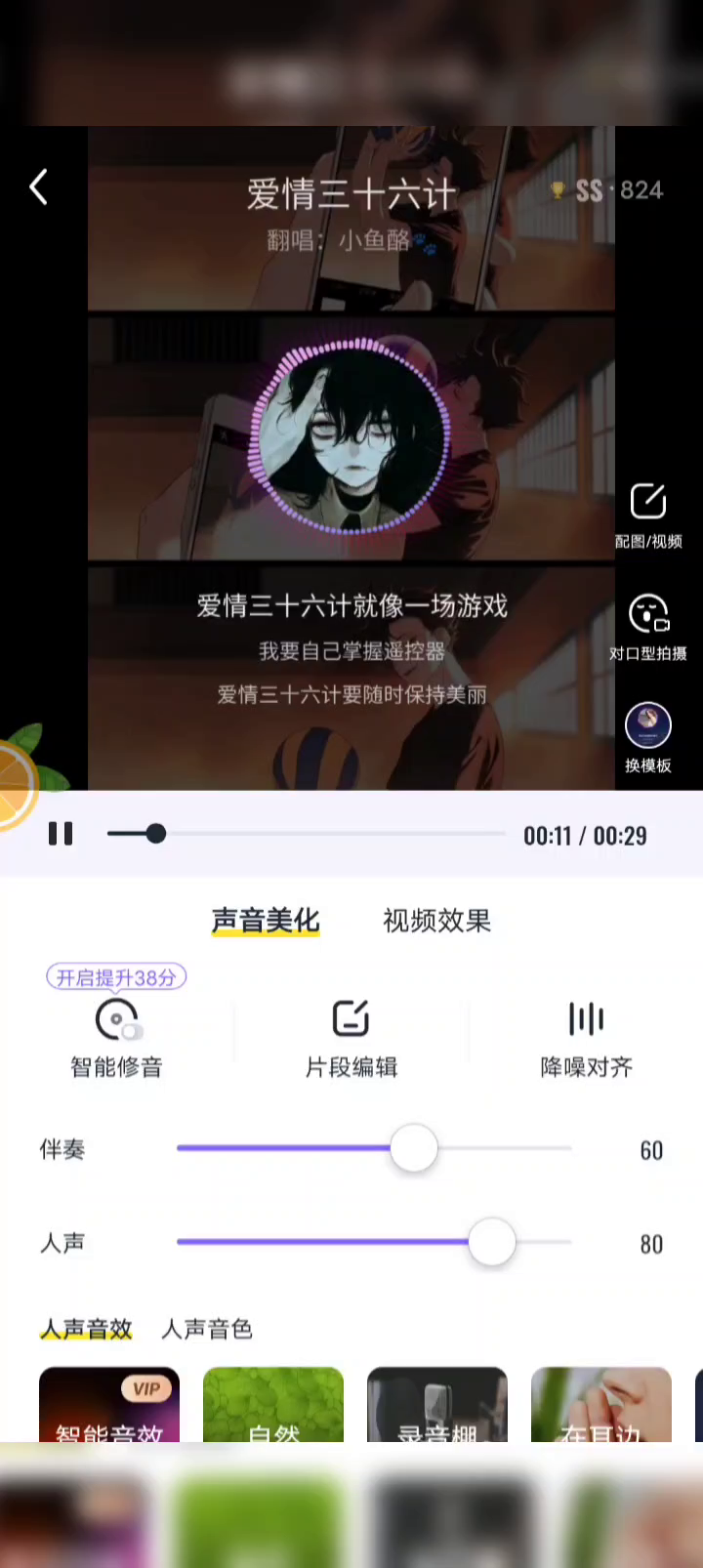Select the 声音美化 tab

pos(266,921)
